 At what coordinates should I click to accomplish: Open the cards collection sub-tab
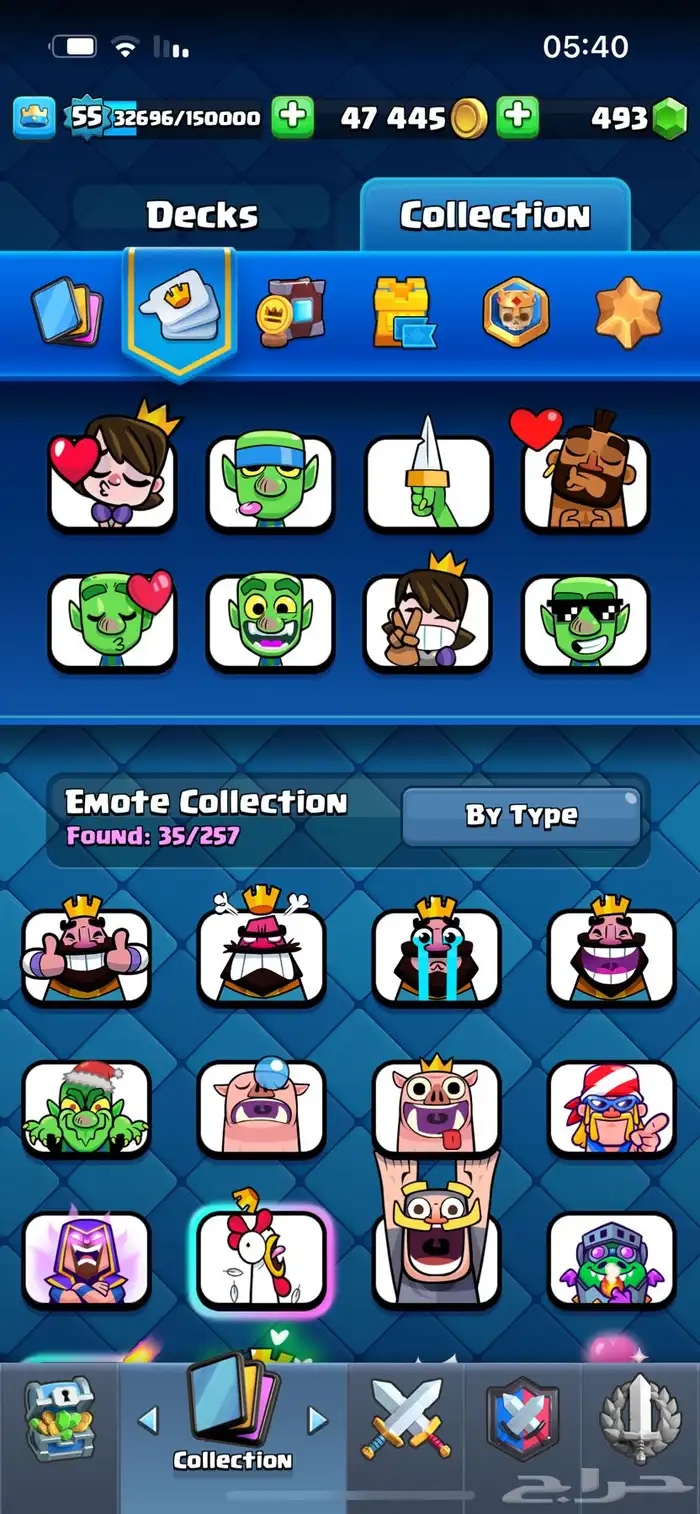(64, 311)
